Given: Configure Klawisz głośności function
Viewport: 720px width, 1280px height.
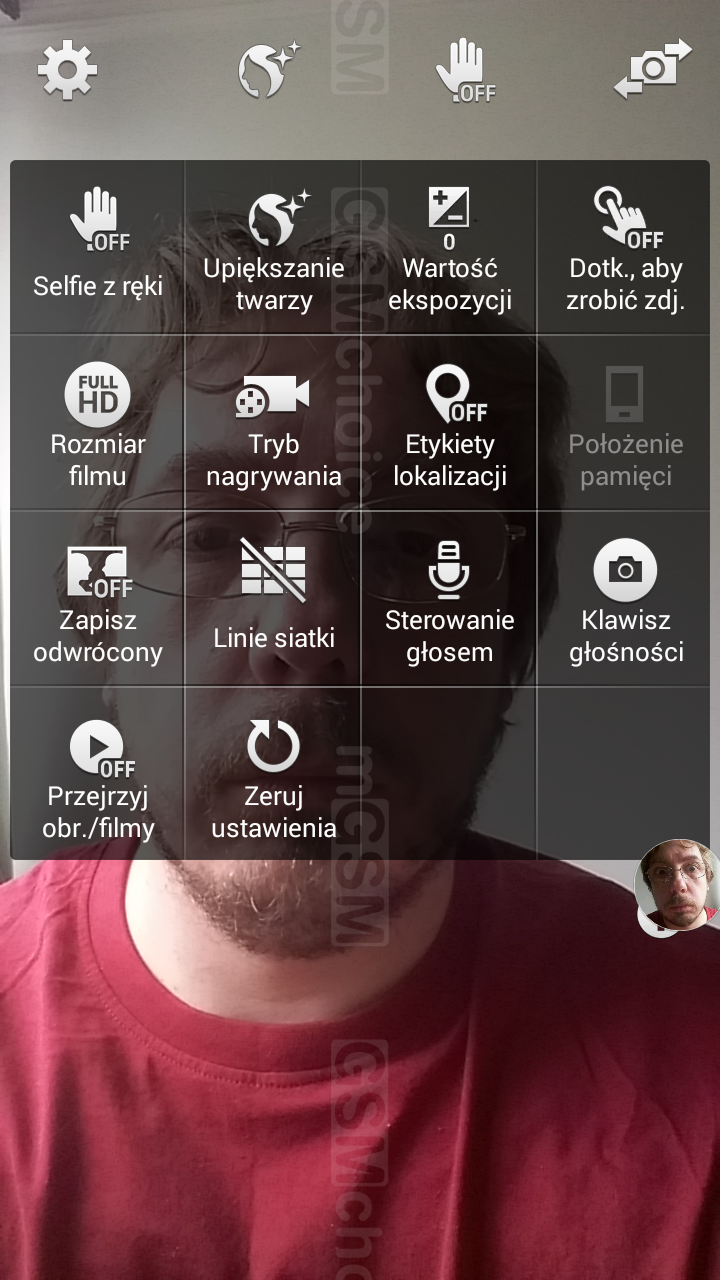Looking at the screenshot, I should pos(624,599).
